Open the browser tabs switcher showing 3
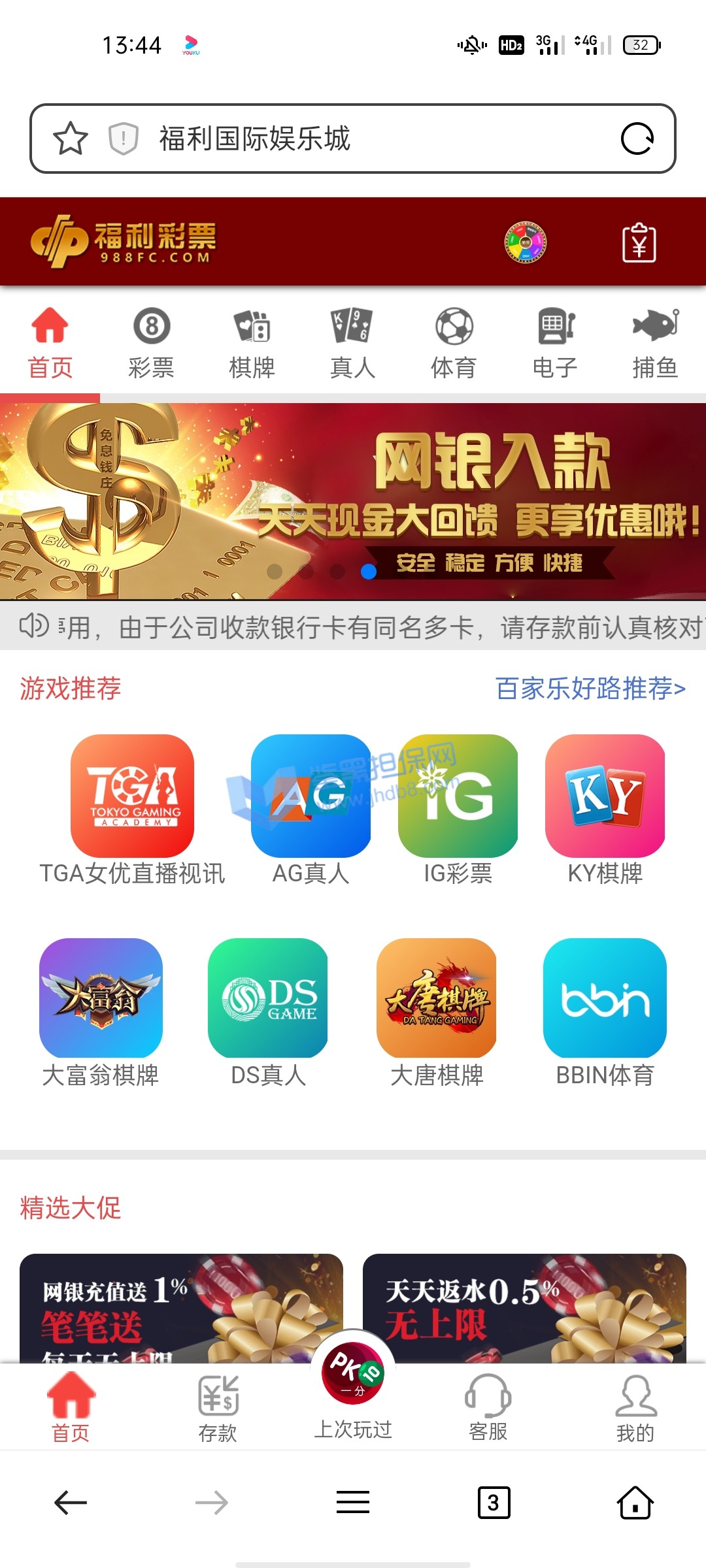The width and height of the screenshot is (706, 1568). (494, 1503)
